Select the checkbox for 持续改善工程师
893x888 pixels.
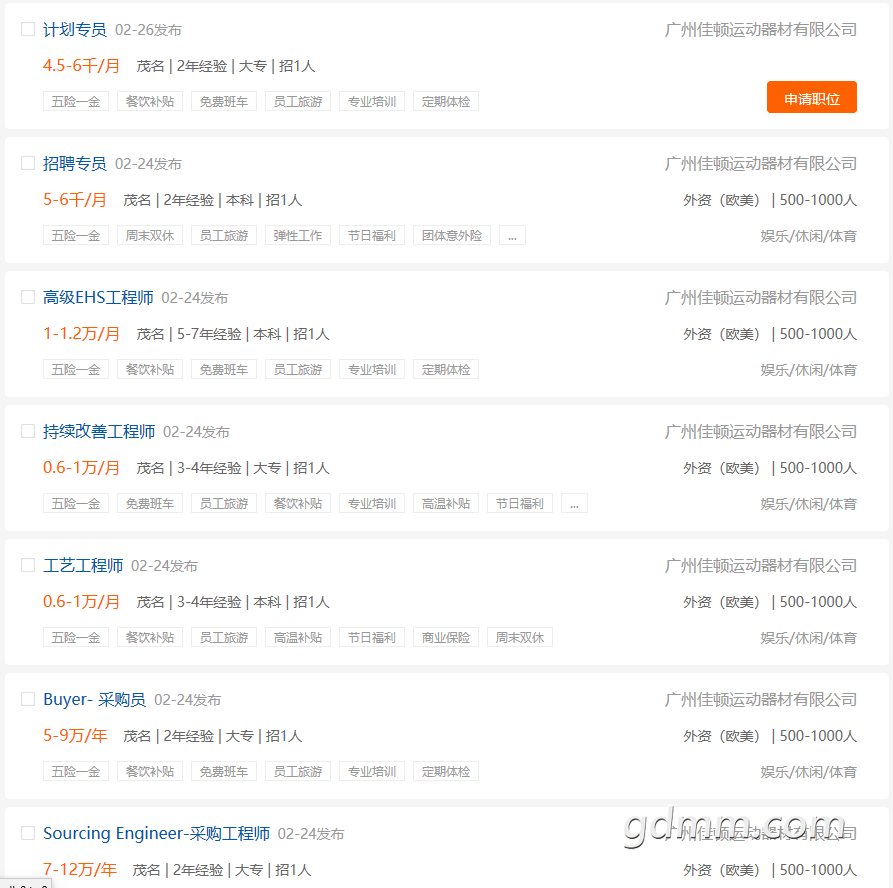coord(28,431)
